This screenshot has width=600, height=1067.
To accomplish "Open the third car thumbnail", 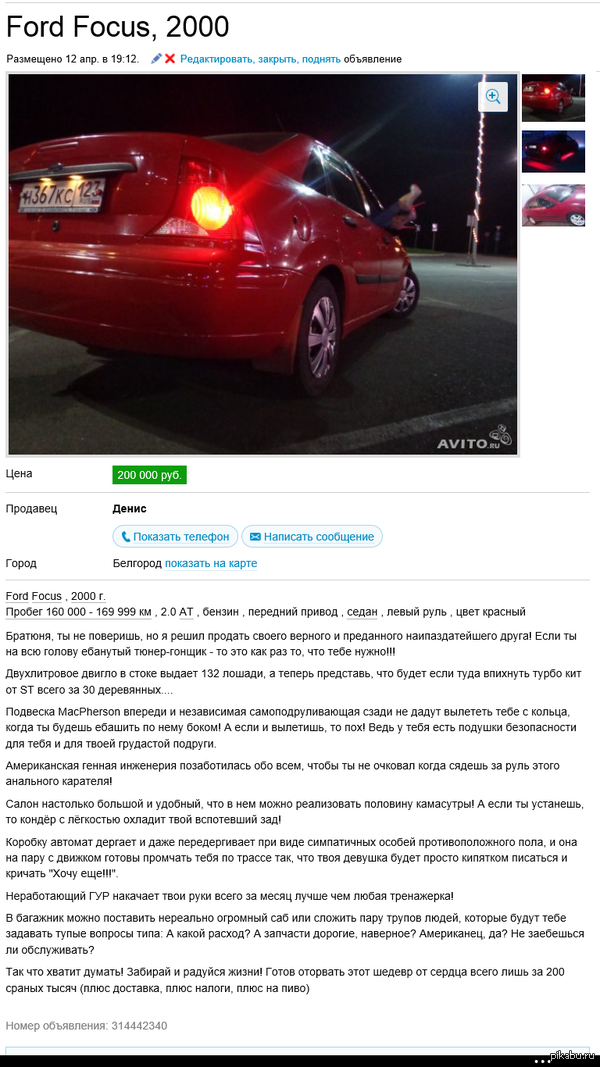I will (553, 205).
